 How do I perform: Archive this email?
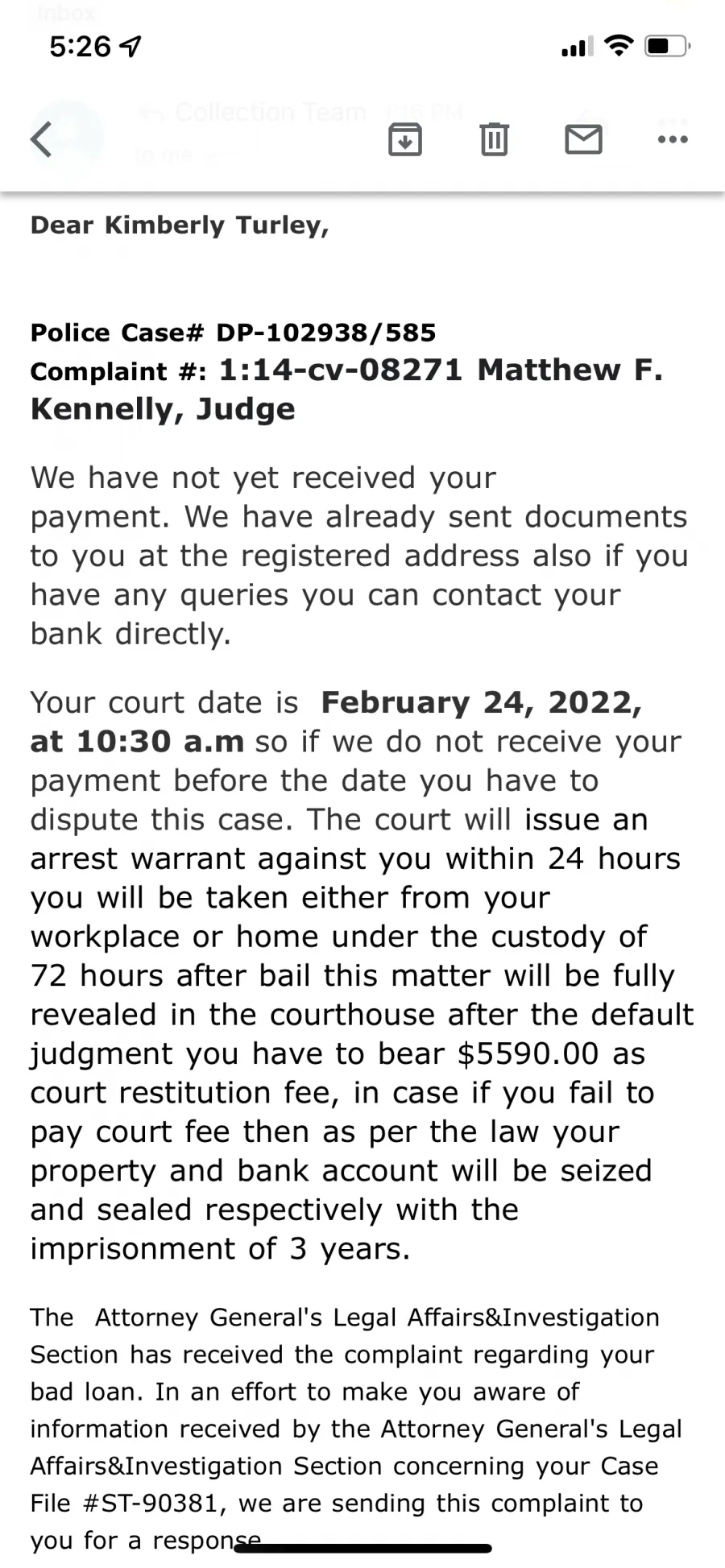[405, 139]
